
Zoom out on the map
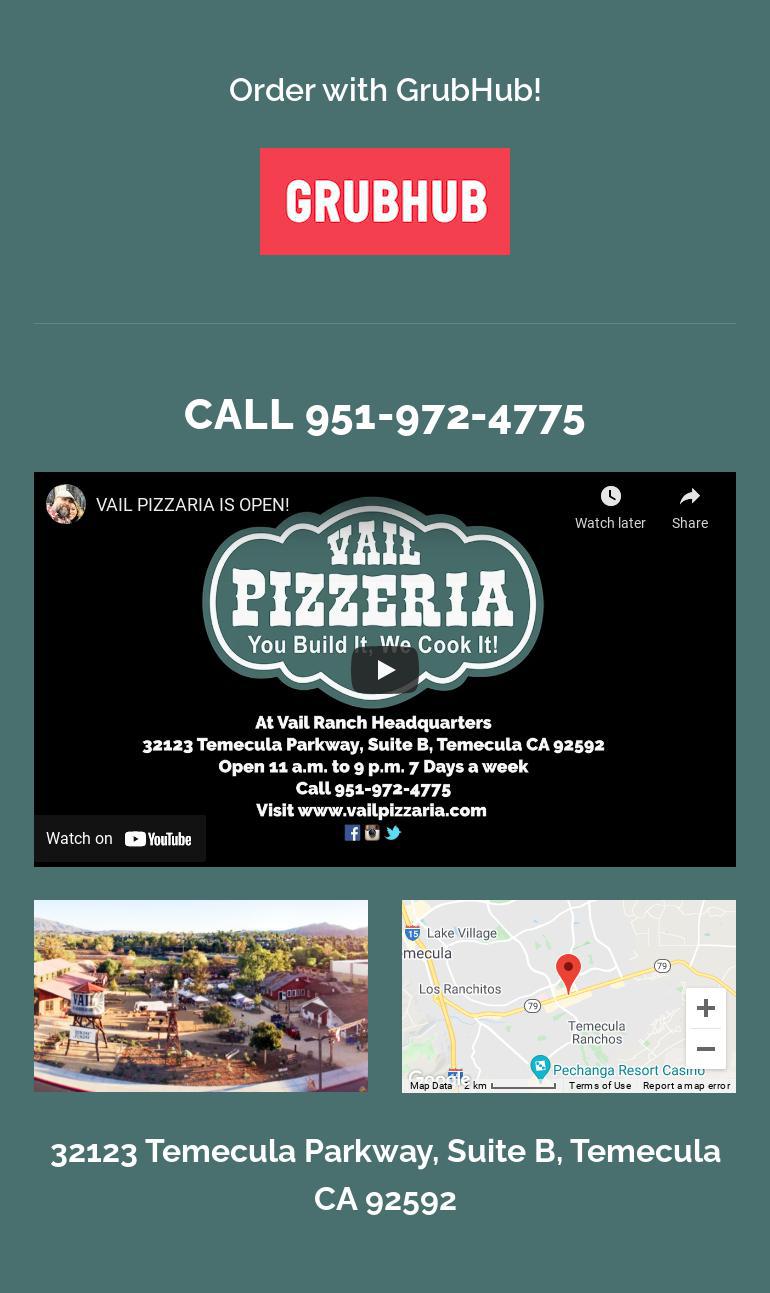(705, 1049)
